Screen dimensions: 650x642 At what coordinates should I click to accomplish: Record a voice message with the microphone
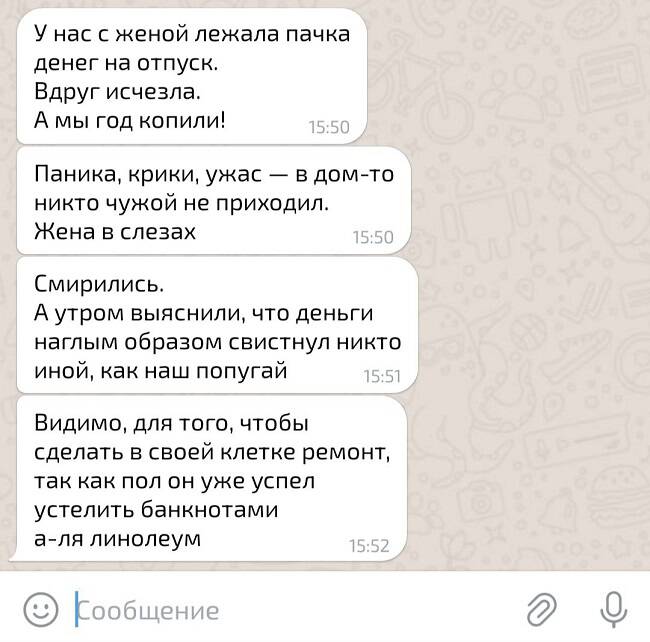610,608
